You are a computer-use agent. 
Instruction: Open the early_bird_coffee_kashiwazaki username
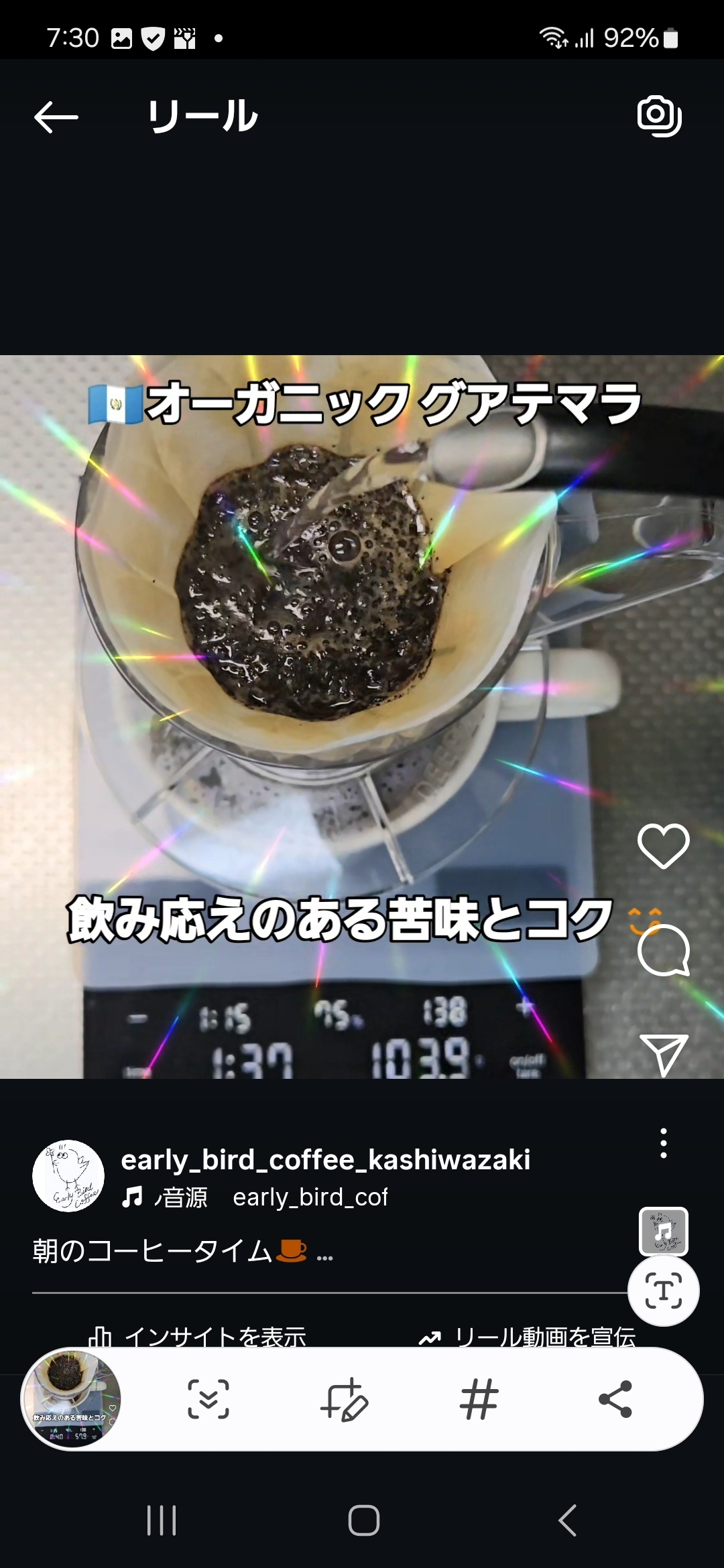coord(326,1159)
